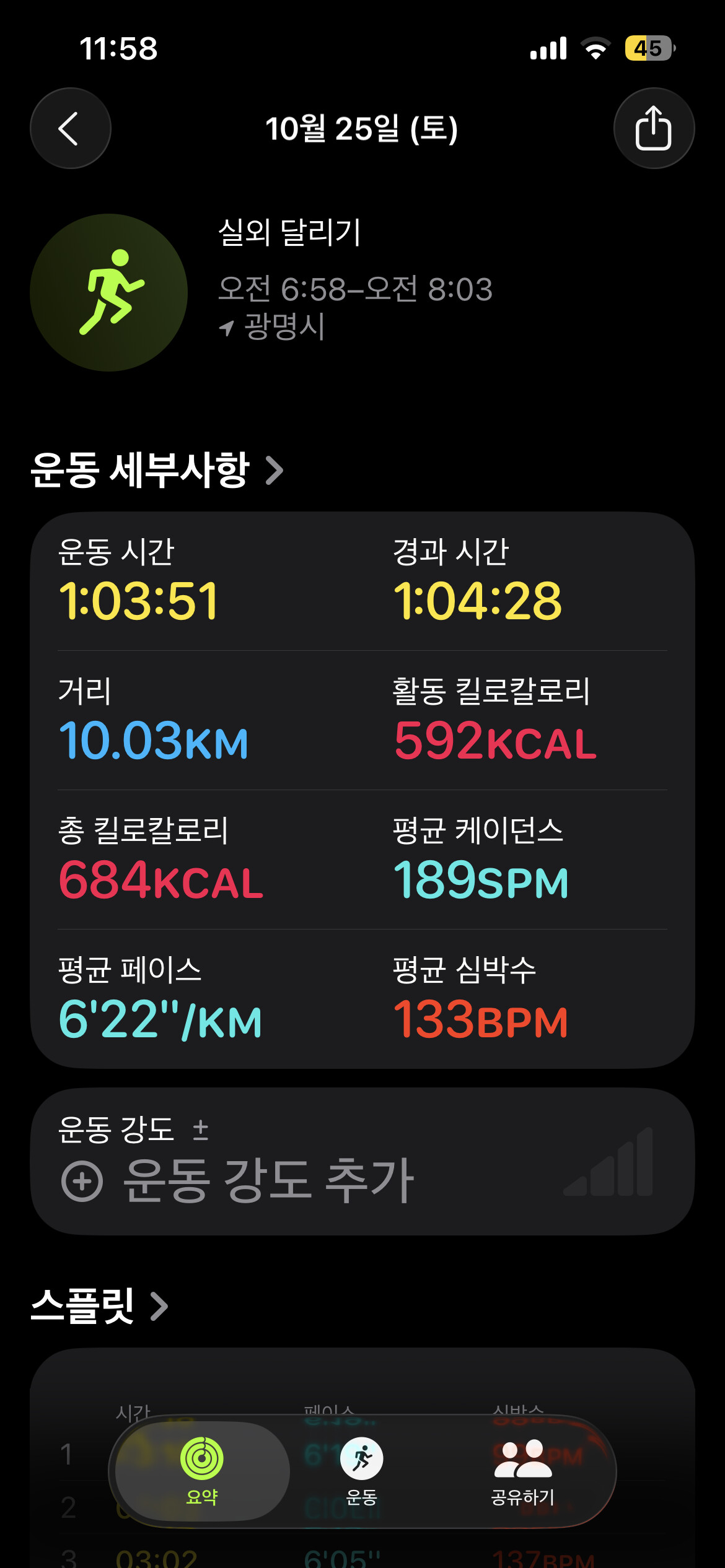Switch to the 운동 tab
725x1568 pixels.
(x=362, y=1471)
